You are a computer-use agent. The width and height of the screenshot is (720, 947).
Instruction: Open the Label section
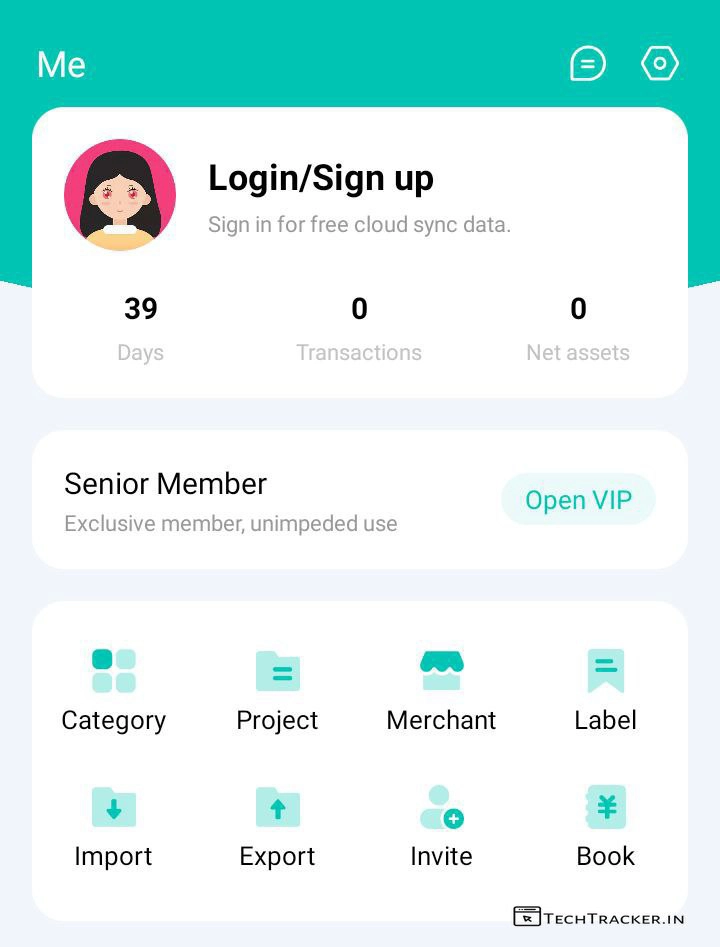[605, 690]
